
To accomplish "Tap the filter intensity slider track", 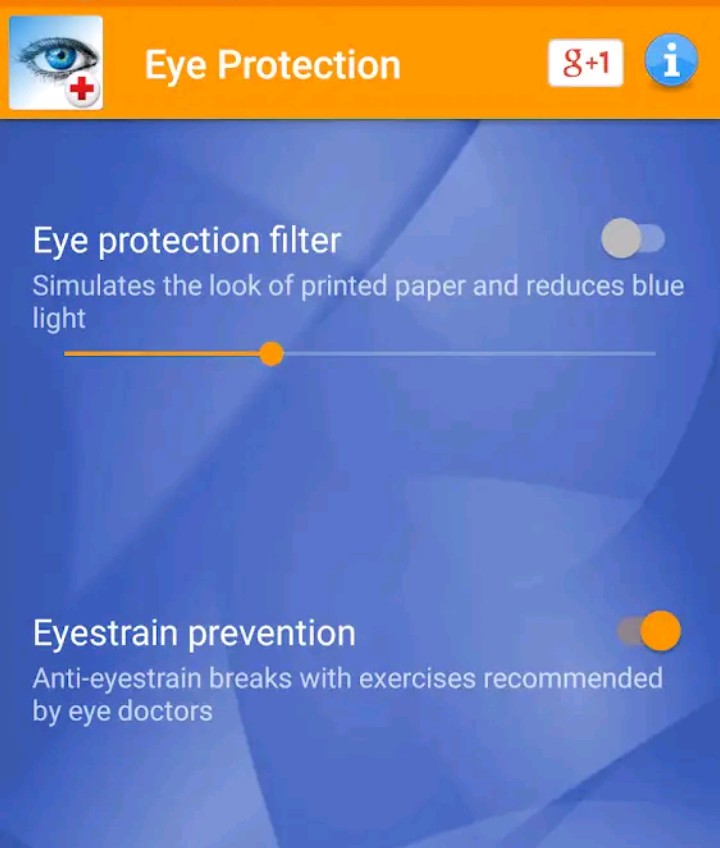I will coord(460,354).
